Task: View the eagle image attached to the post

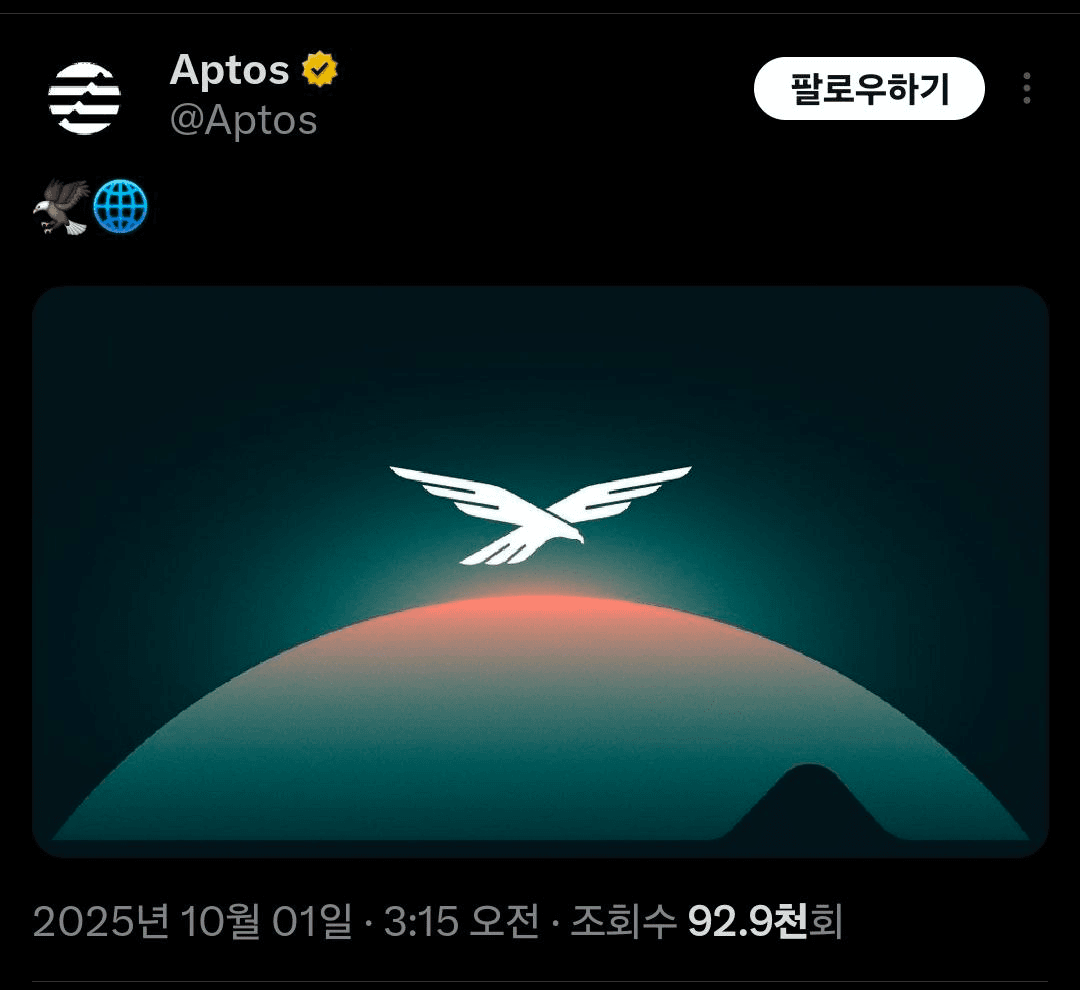Action: coord(540,572)
